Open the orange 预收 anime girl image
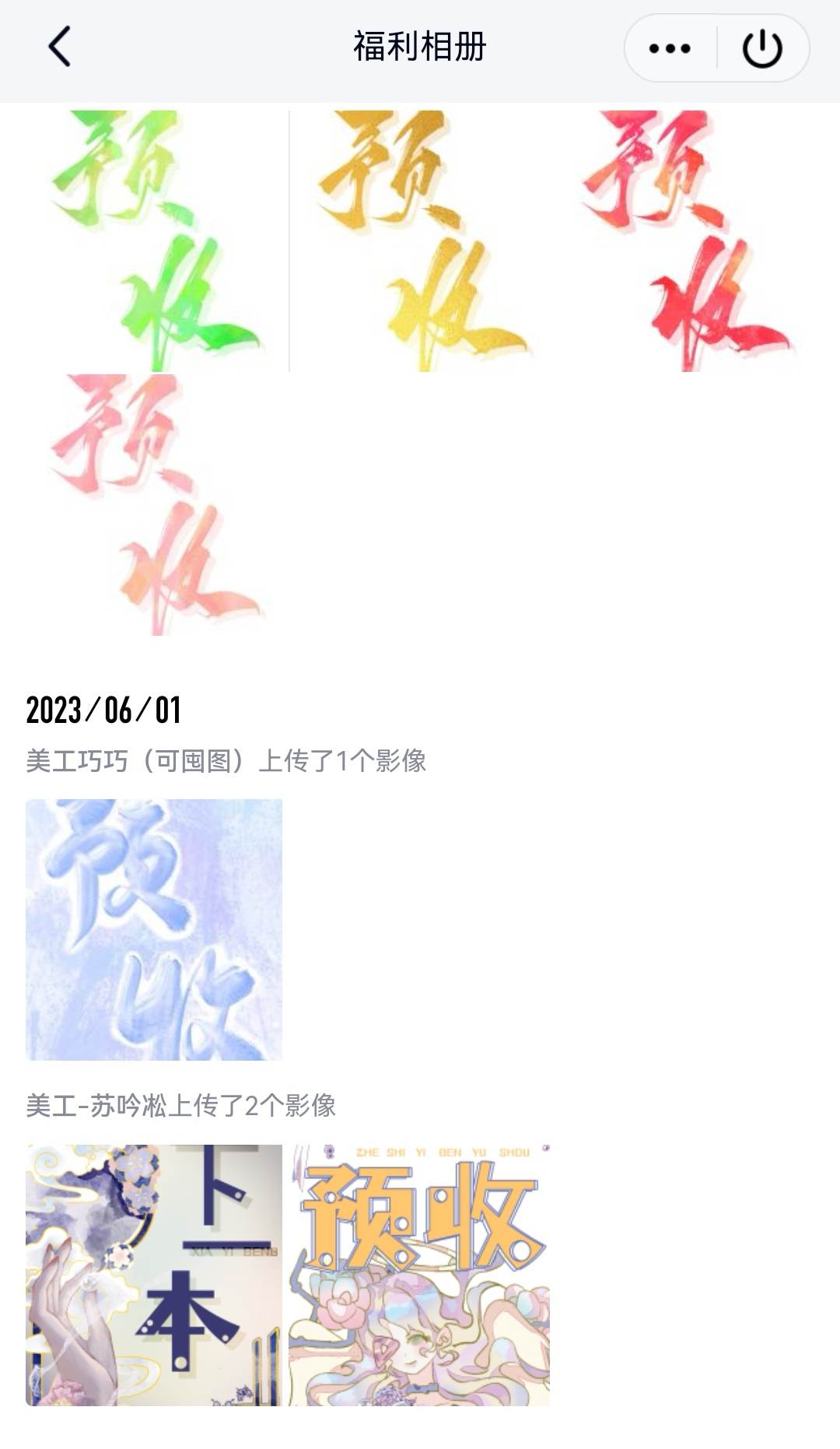840x1449 pixels. (419, 1275)
